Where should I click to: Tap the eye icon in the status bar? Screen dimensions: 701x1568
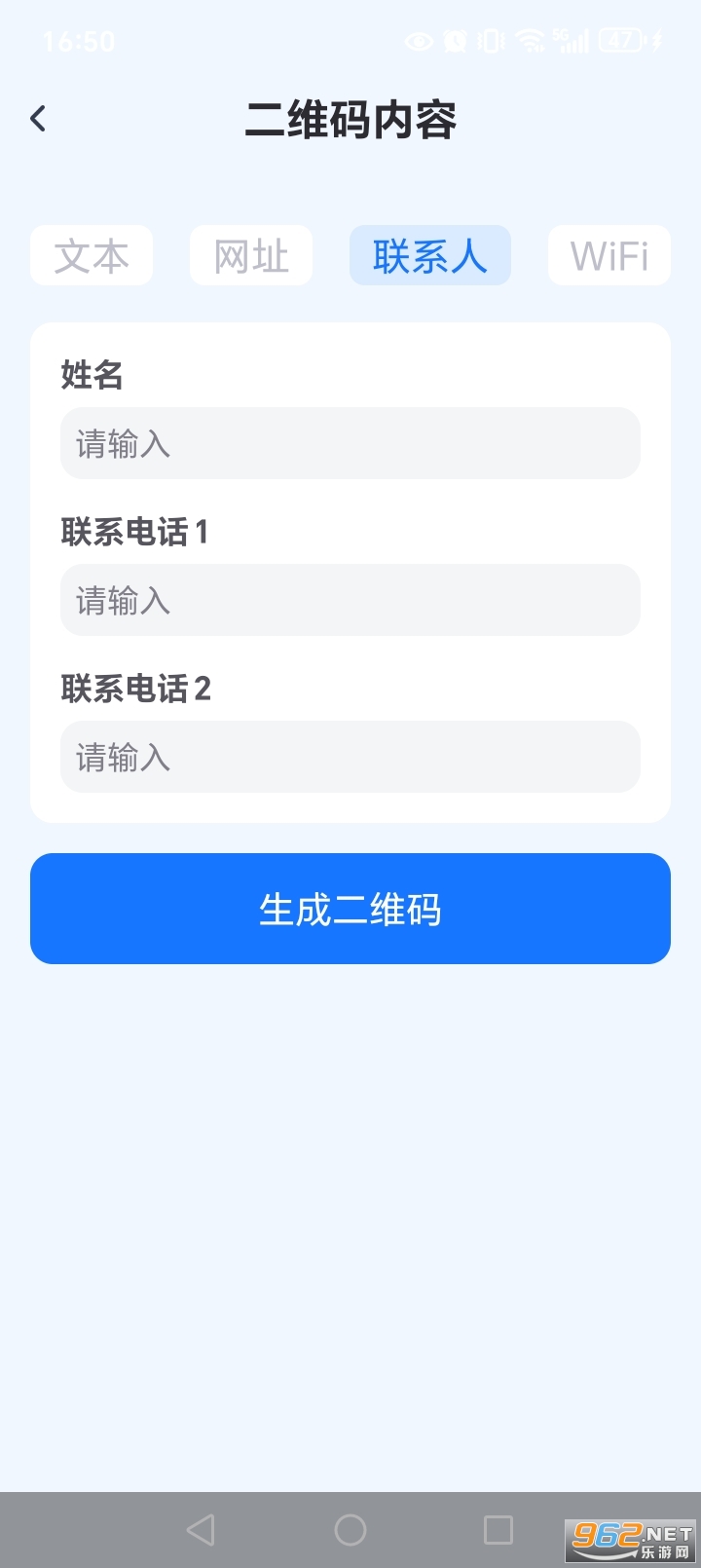coord(419,41)
